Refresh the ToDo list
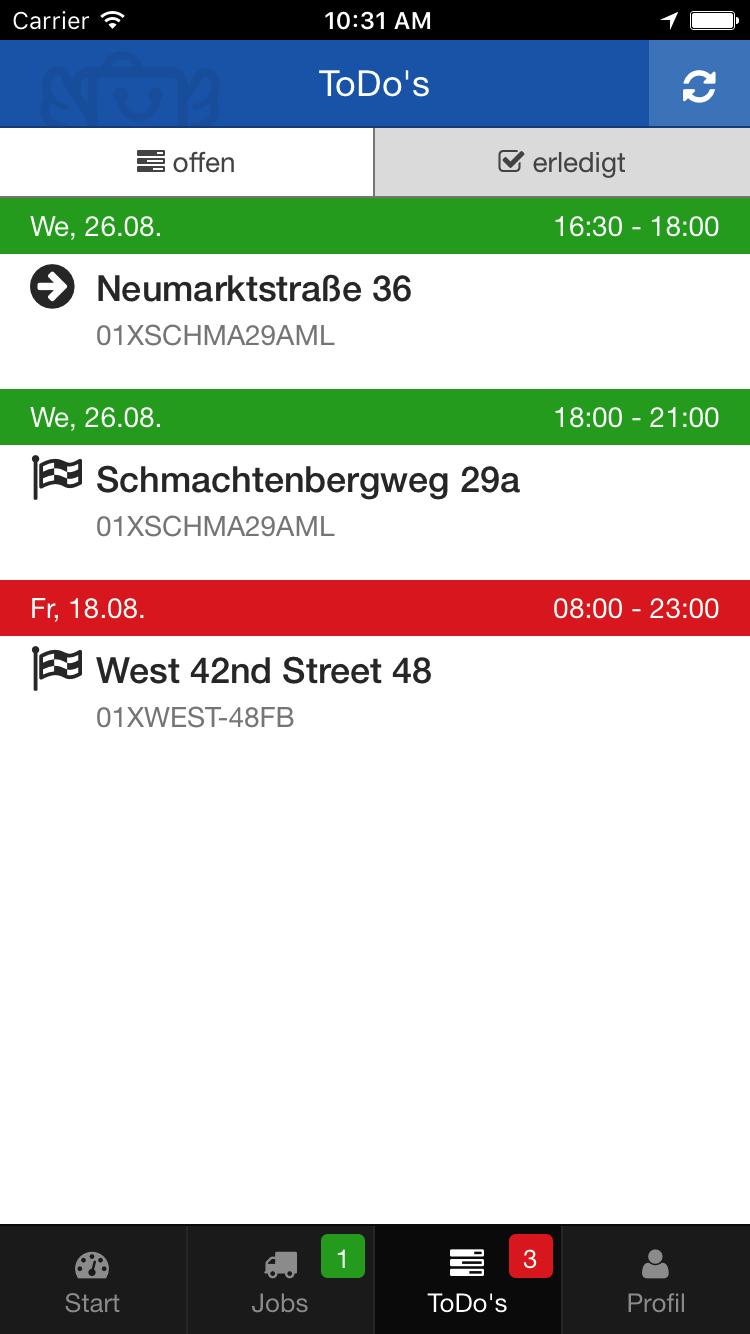The height and width of the screenshot is (1334, 750). [x=699, y=85]
